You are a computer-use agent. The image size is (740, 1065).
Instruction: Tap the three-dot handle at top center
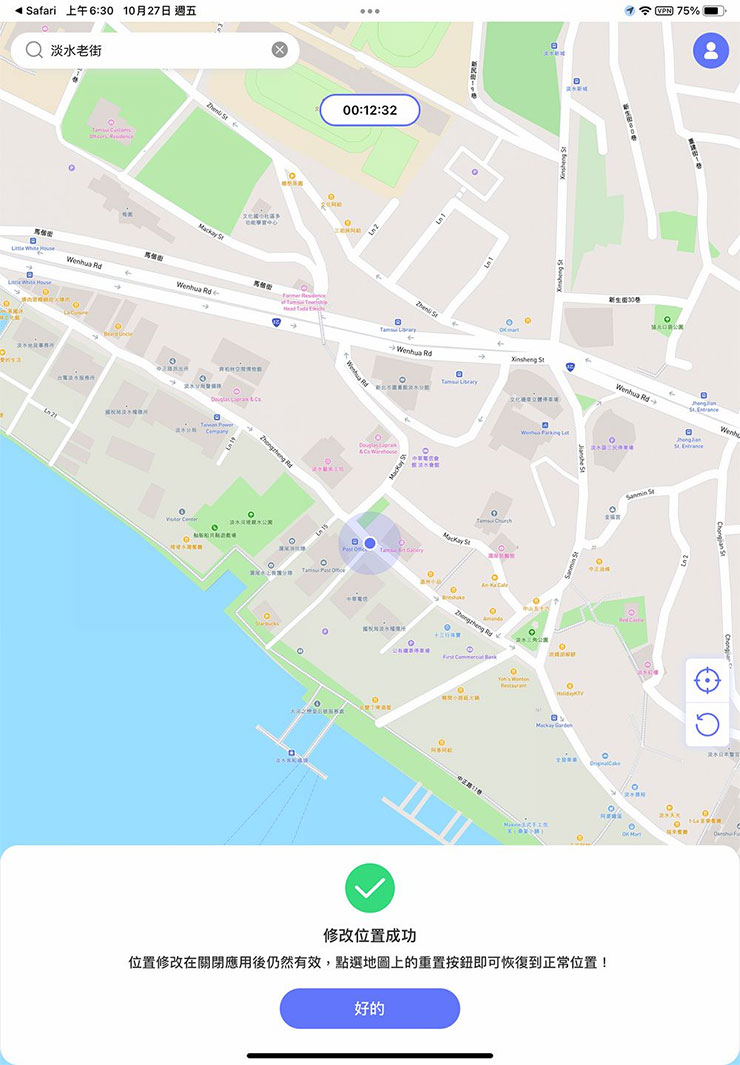tap(370, 11)
